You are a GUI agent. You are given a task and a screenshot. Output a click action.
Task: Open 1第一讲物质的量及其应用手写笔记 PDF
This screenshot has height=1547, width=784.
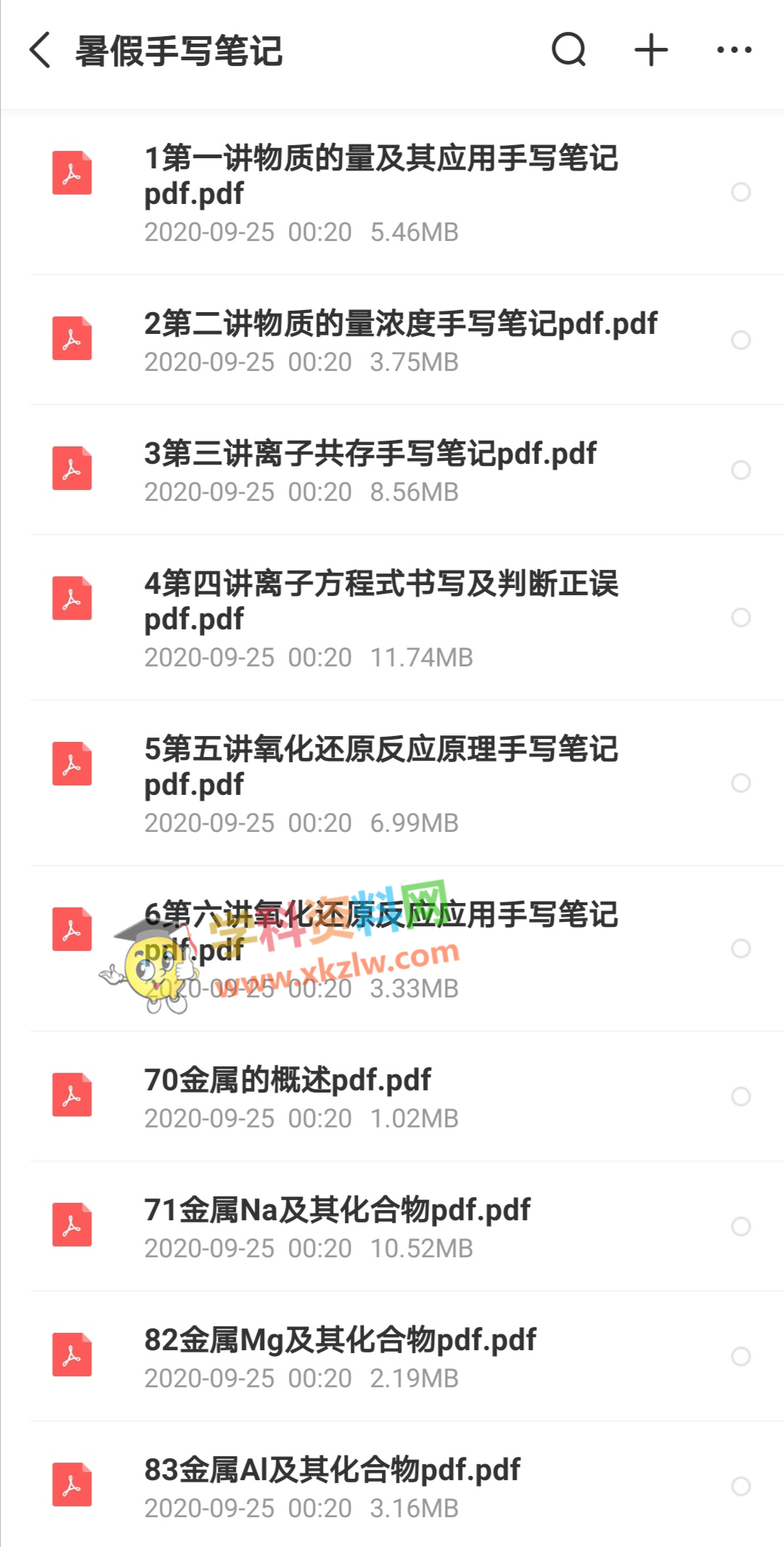[380, 176]
